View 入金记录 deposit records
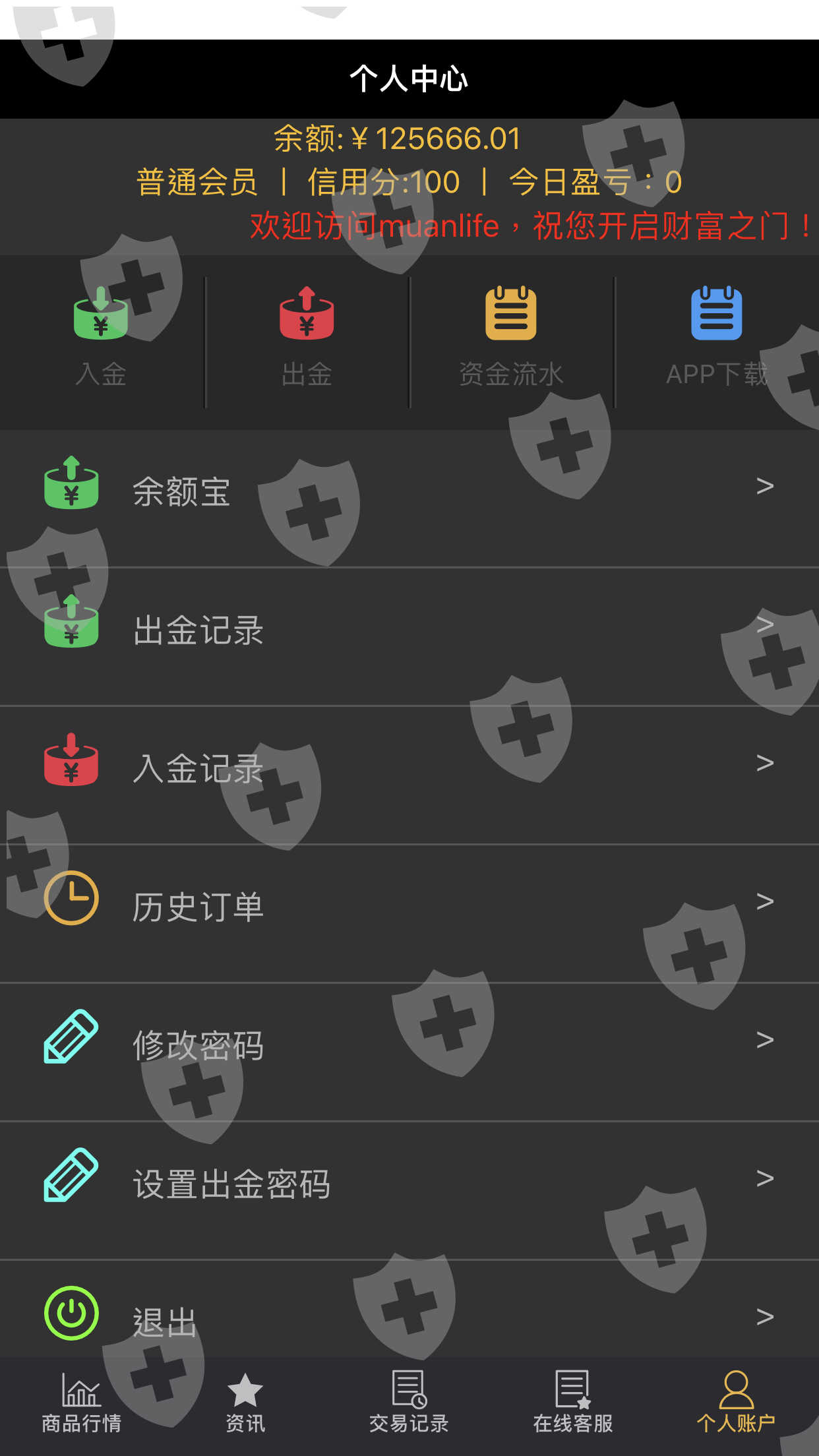Viewport: 819px width, 1456px height. [409, 768]
